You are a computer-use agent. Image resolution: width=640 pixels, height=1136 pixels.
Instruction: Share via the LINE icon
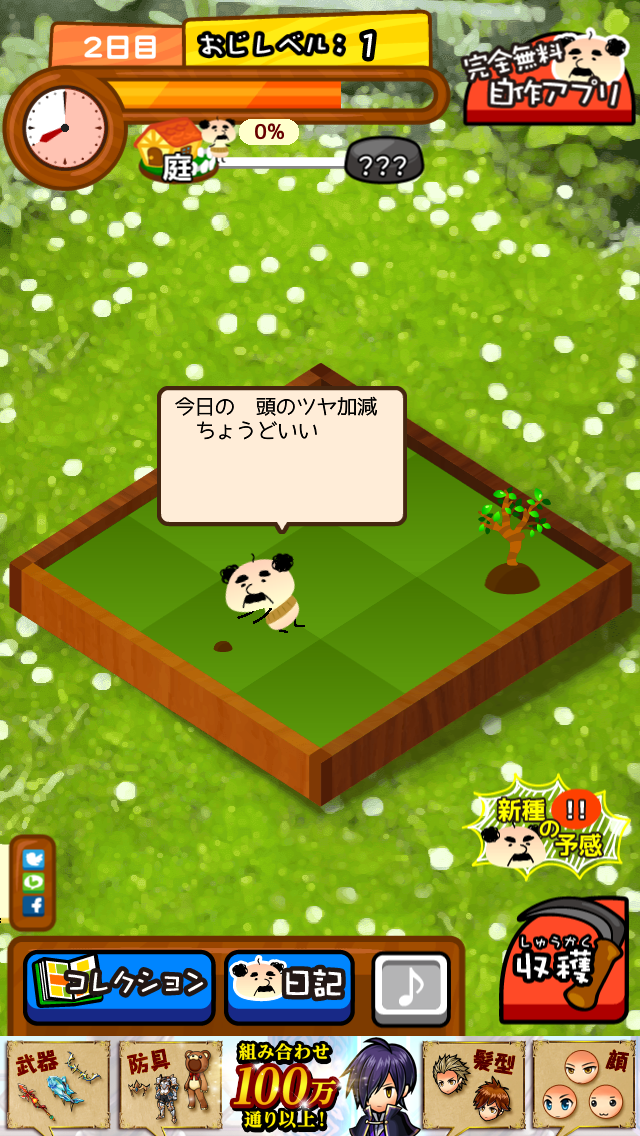[34, 882]
